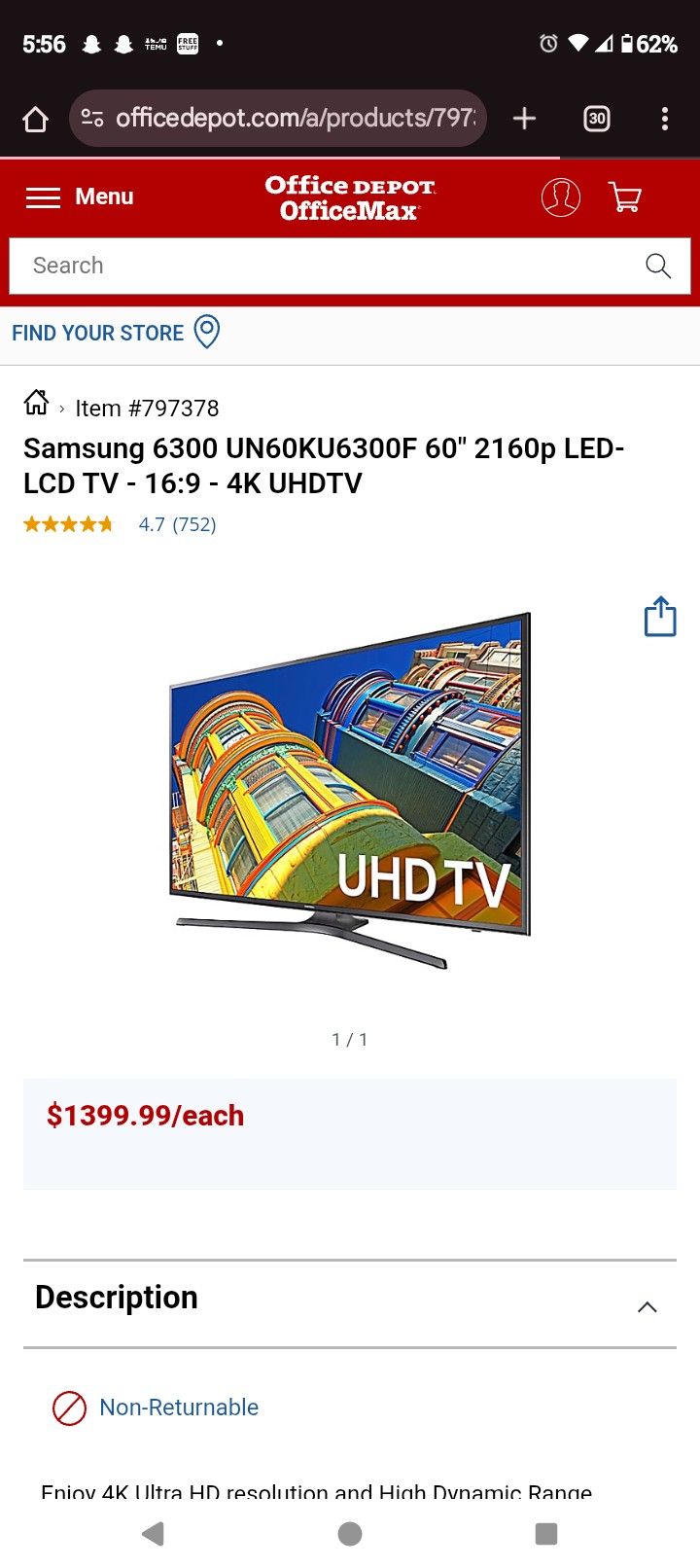
Task: View the 30 open tabs
Action: [x=596, y=119]
